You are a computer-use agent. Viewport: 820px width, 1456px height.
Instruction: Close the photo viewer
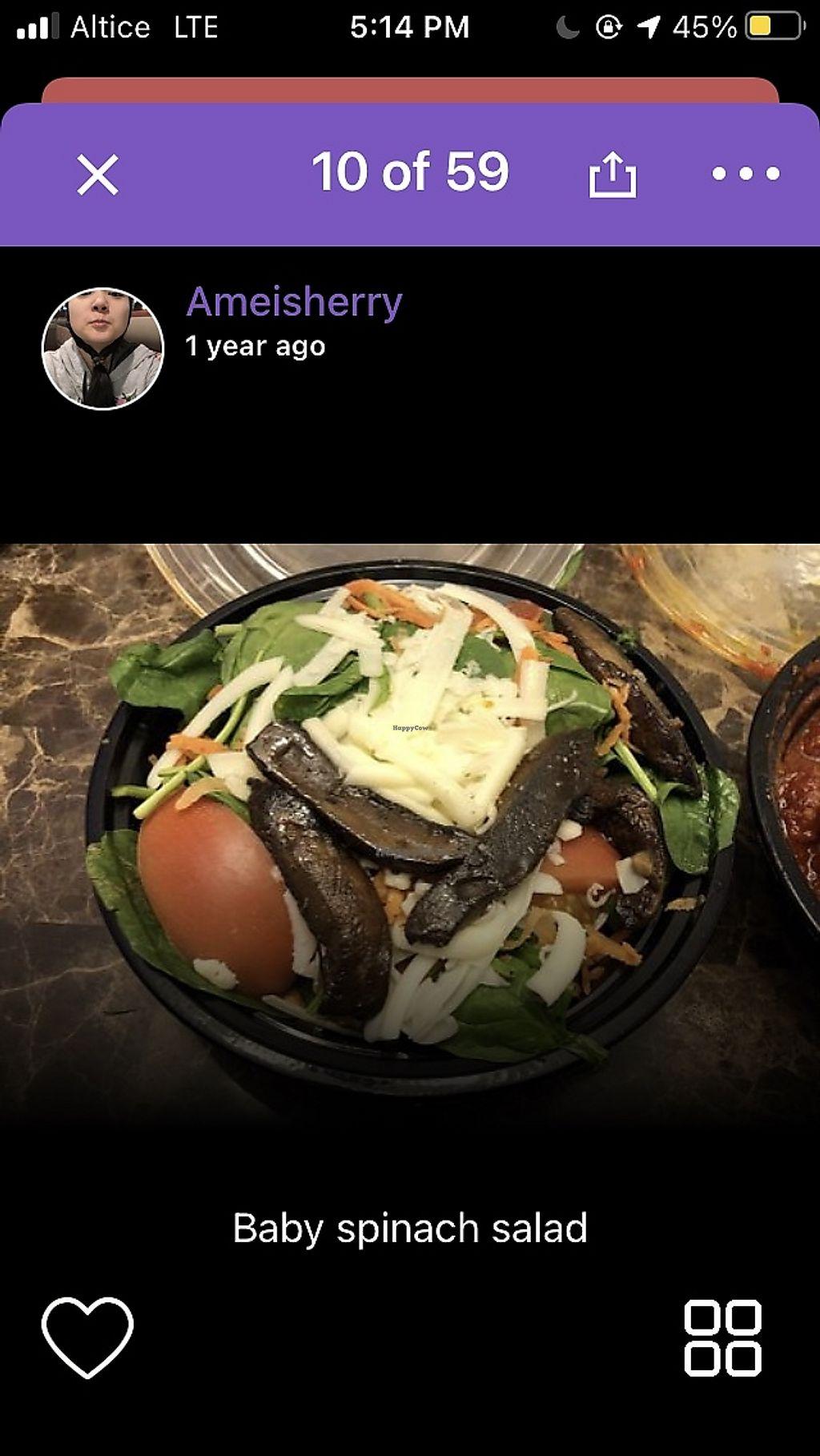(98, 174)
